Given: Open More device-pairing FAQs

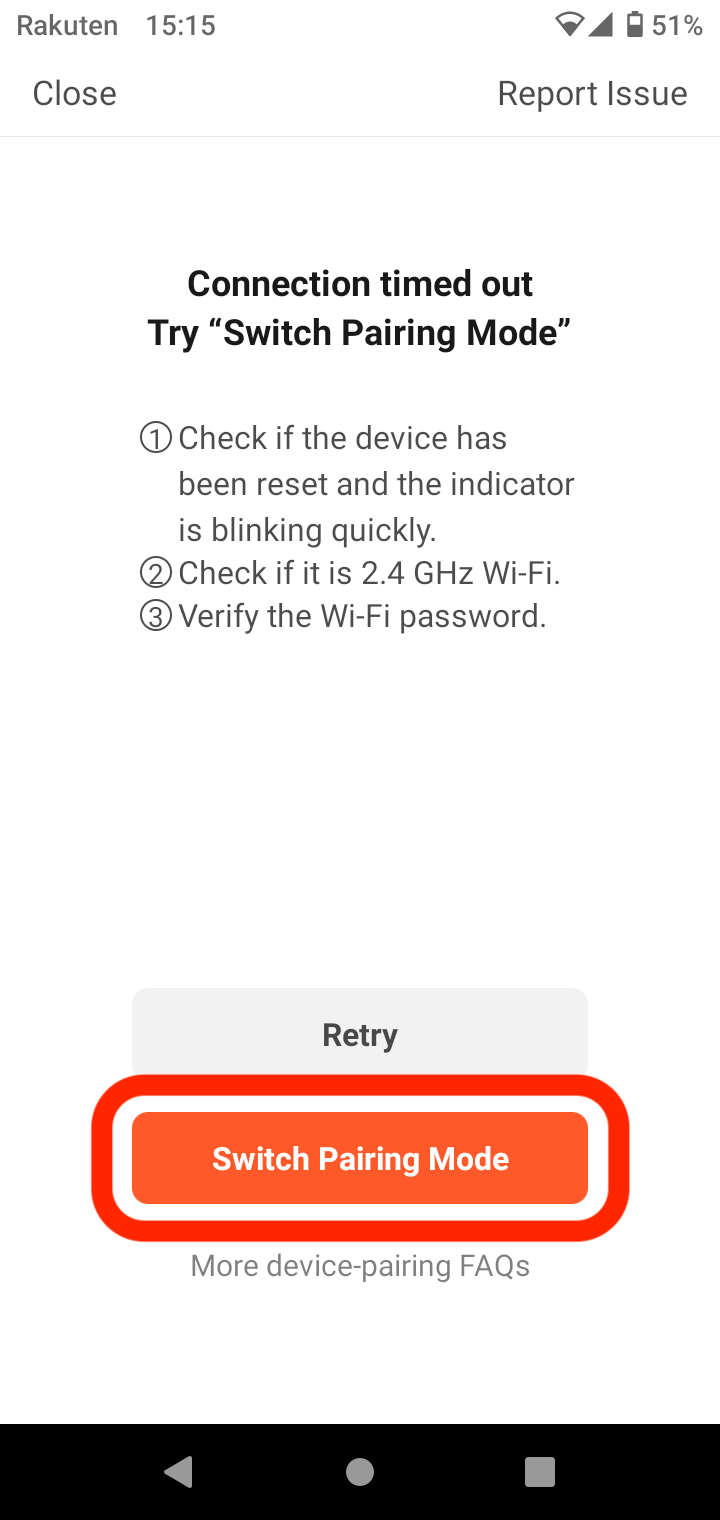Looking at the screenshot, I should [360, 1266].
